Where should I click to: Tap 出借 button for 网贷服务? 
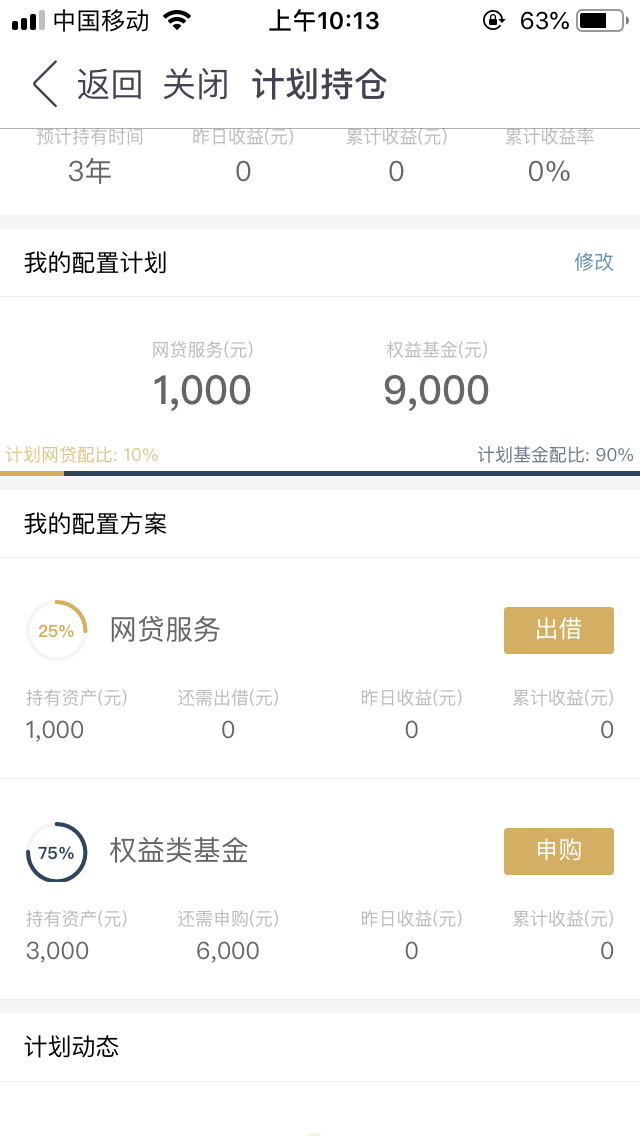coord(559,630)
